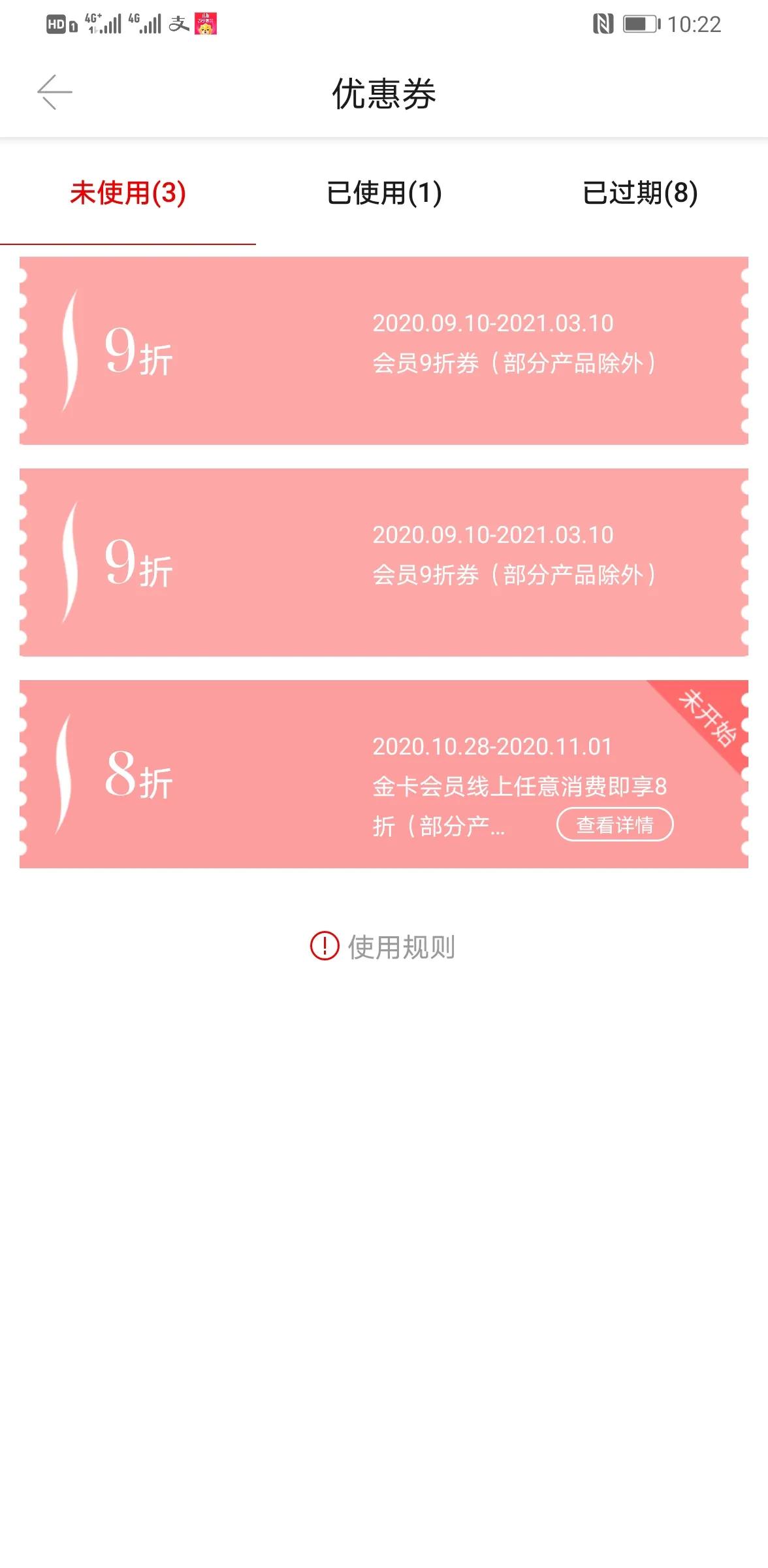This screenshot has height=1568, width=768.
Task: Switch to the 已使用(1) tab
Action: [x=384, y=193]
